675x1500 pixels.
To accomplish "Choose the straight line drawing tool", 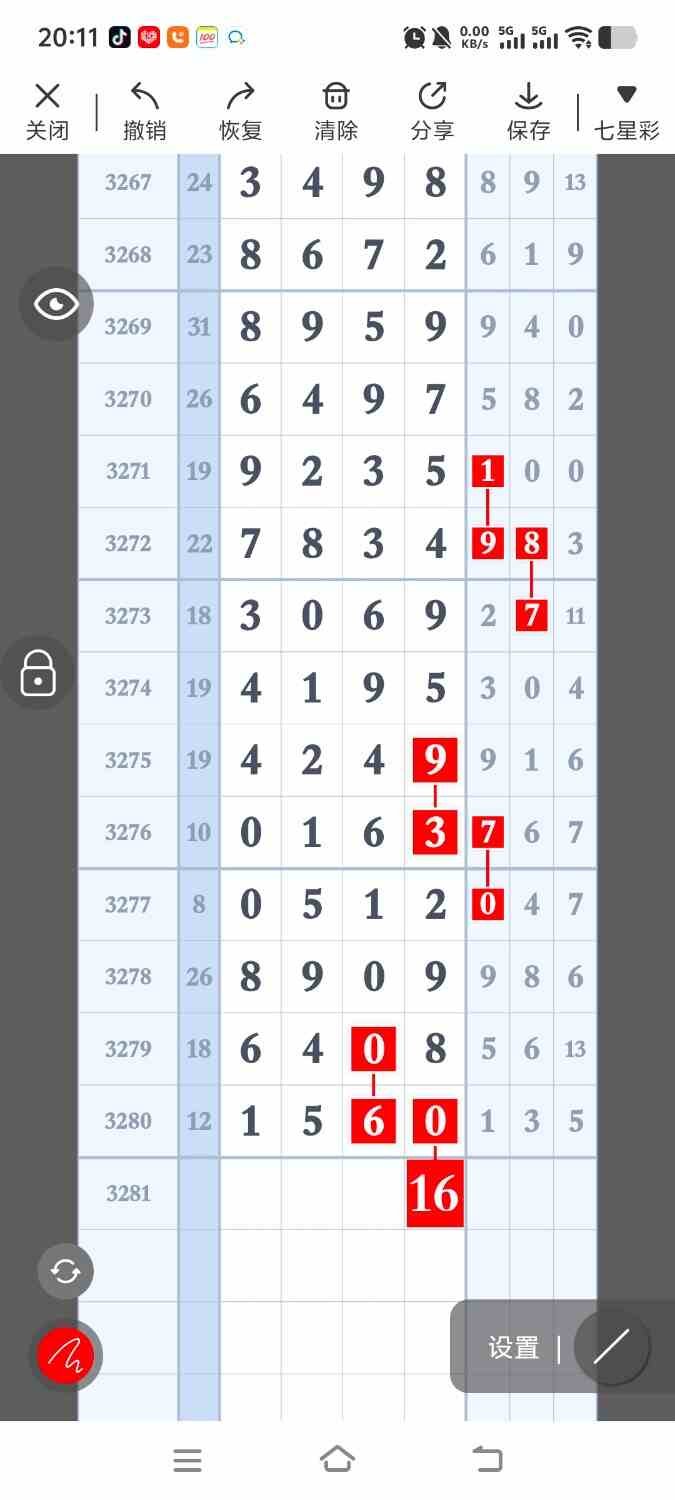I will (612, 1347).
